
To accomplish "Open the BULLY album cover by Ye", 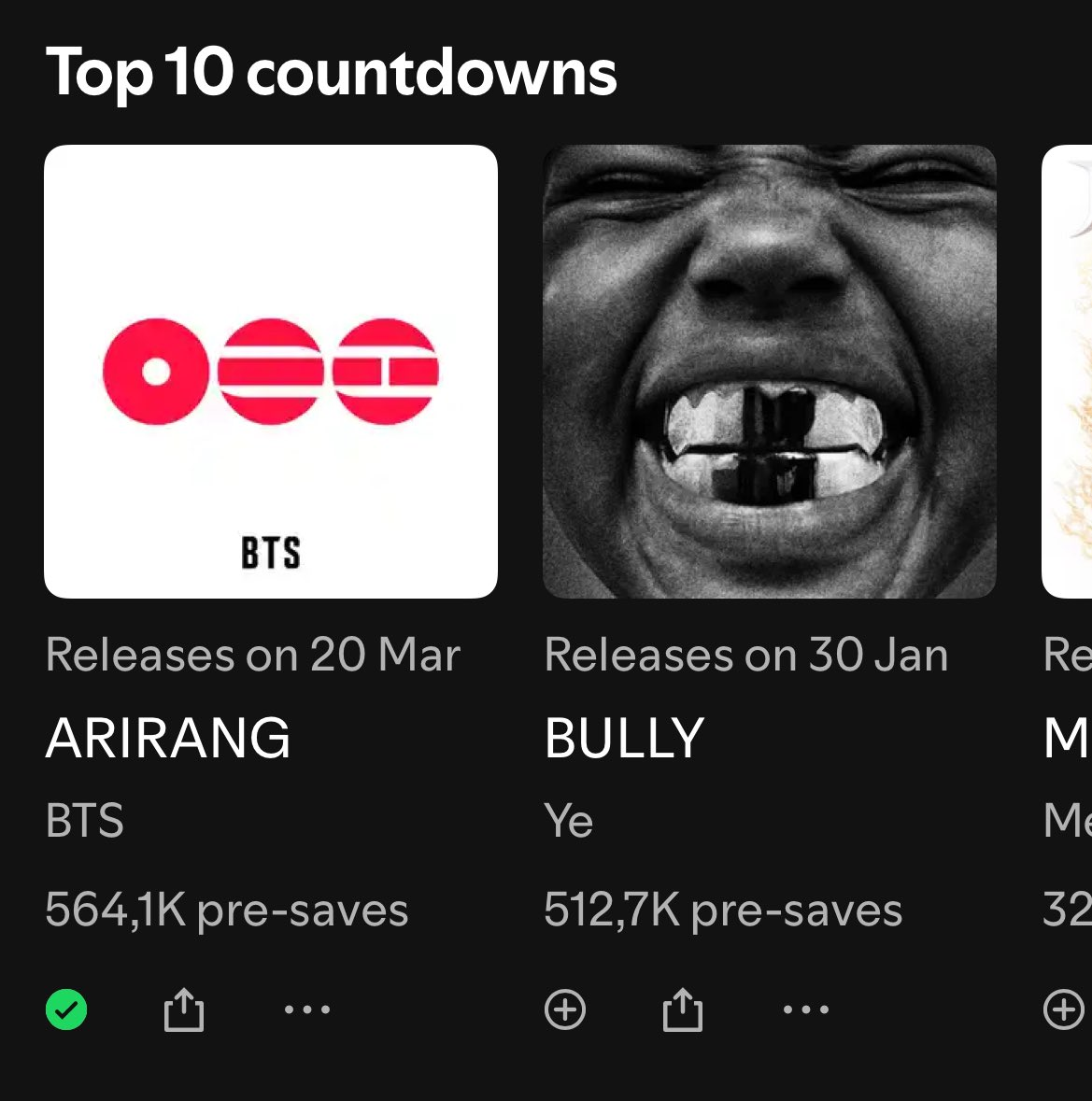I will pyautogui.click(x=770, y=372).
